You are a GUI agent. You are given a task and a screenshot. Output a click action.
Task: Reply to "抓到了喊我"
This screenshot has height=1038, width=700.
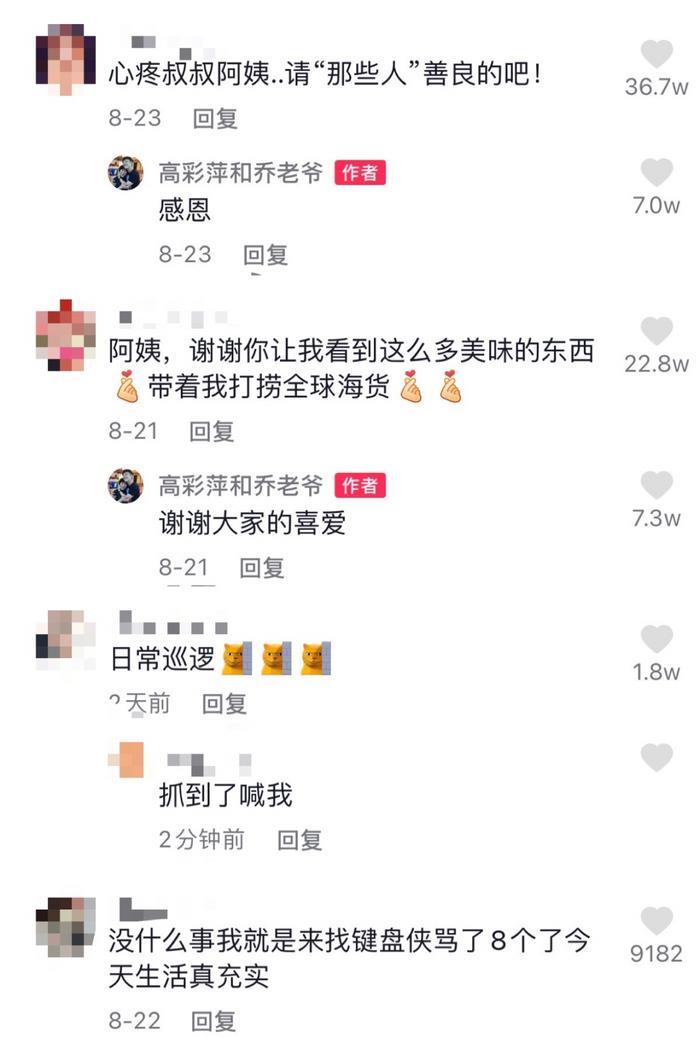pyautogui.click(x=299, y=840)
